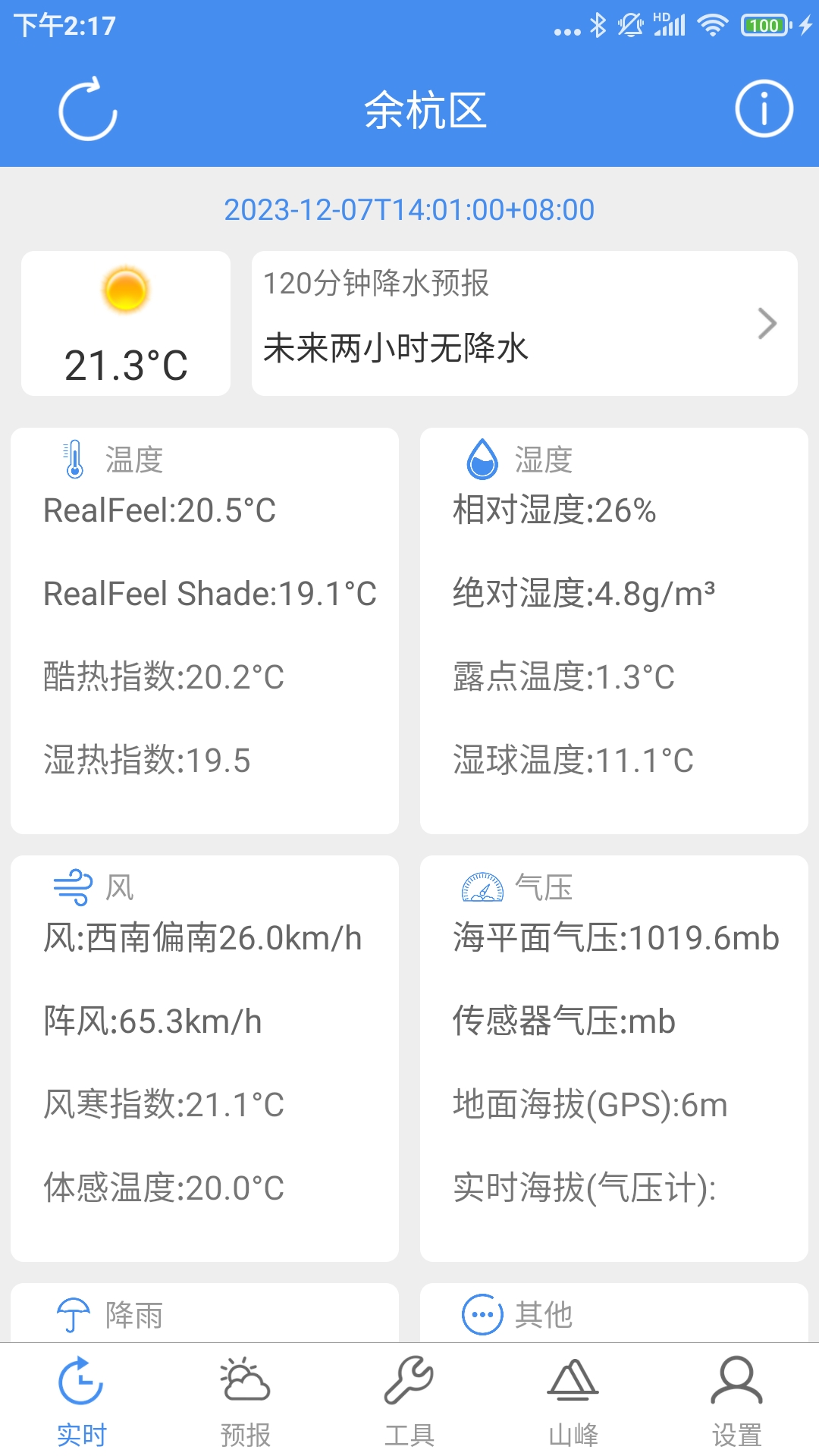
Task: Open the info icon in top right
Action: [764, 108]
